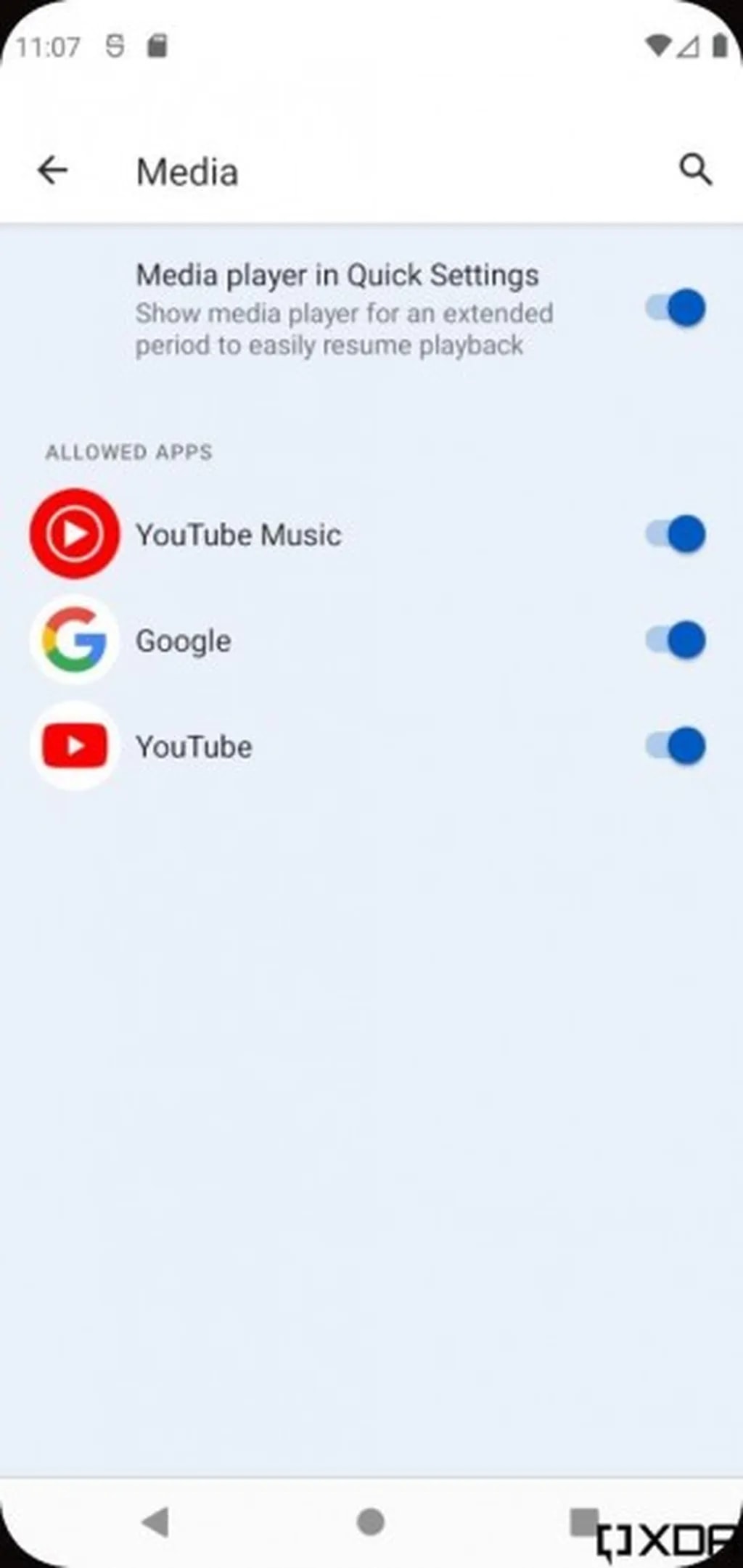This screenshot has height=1568, width=743.
Task: Open search in Media settings
Action: point(695,170)
